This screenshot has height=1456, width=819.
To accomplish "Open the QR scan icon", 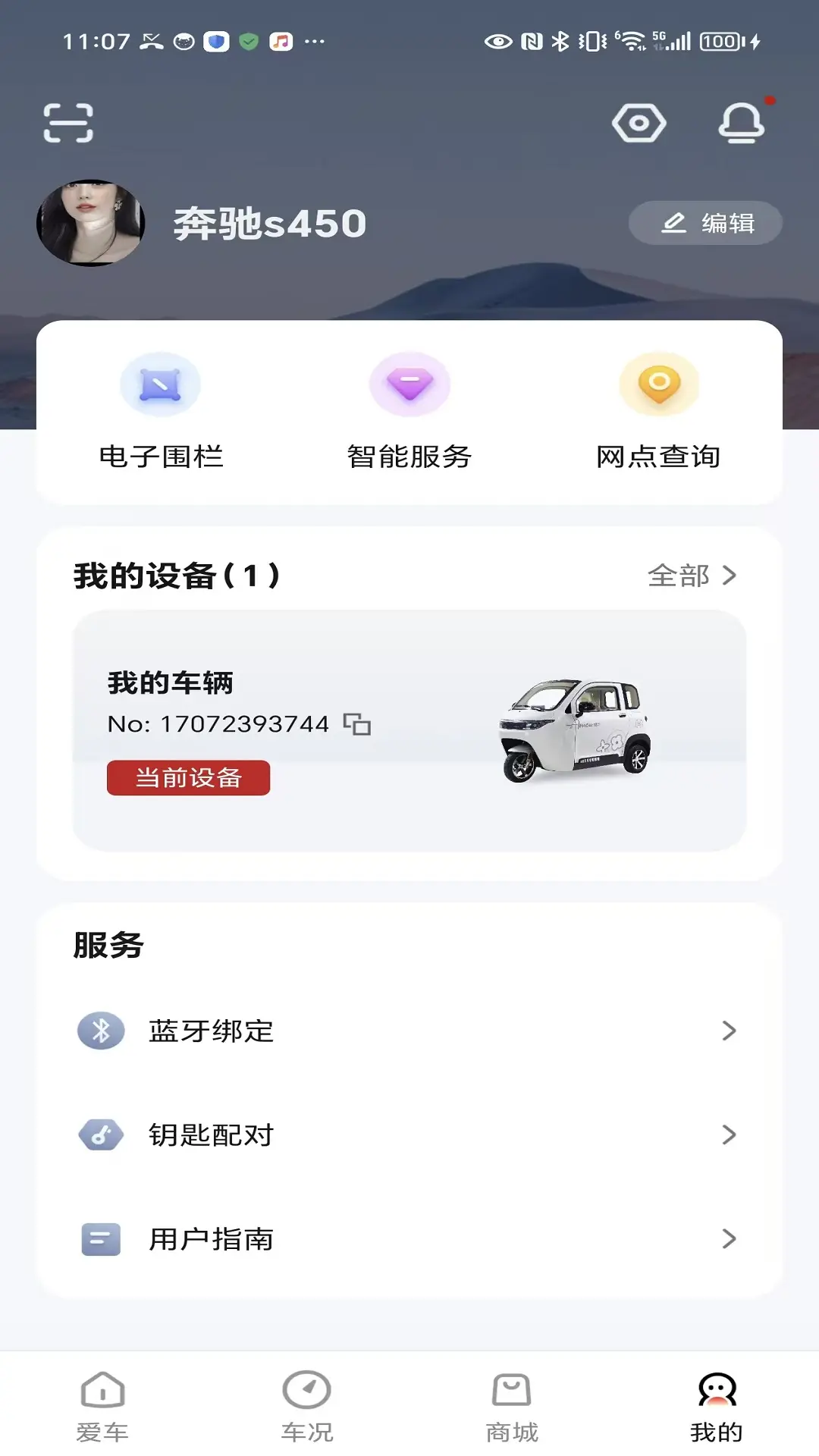I will pos(68,123).
